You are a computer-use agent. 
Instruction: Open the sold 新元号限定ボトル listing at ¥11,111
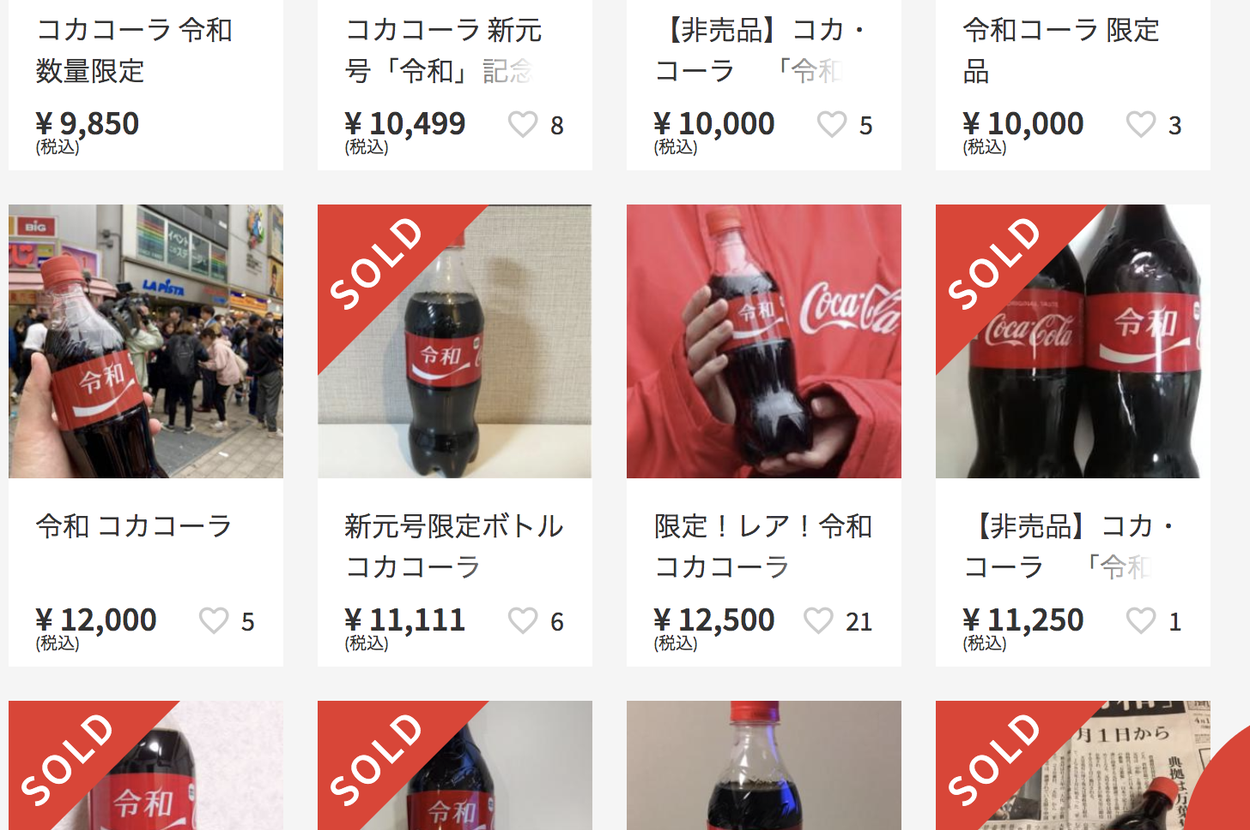coord(454,342)
